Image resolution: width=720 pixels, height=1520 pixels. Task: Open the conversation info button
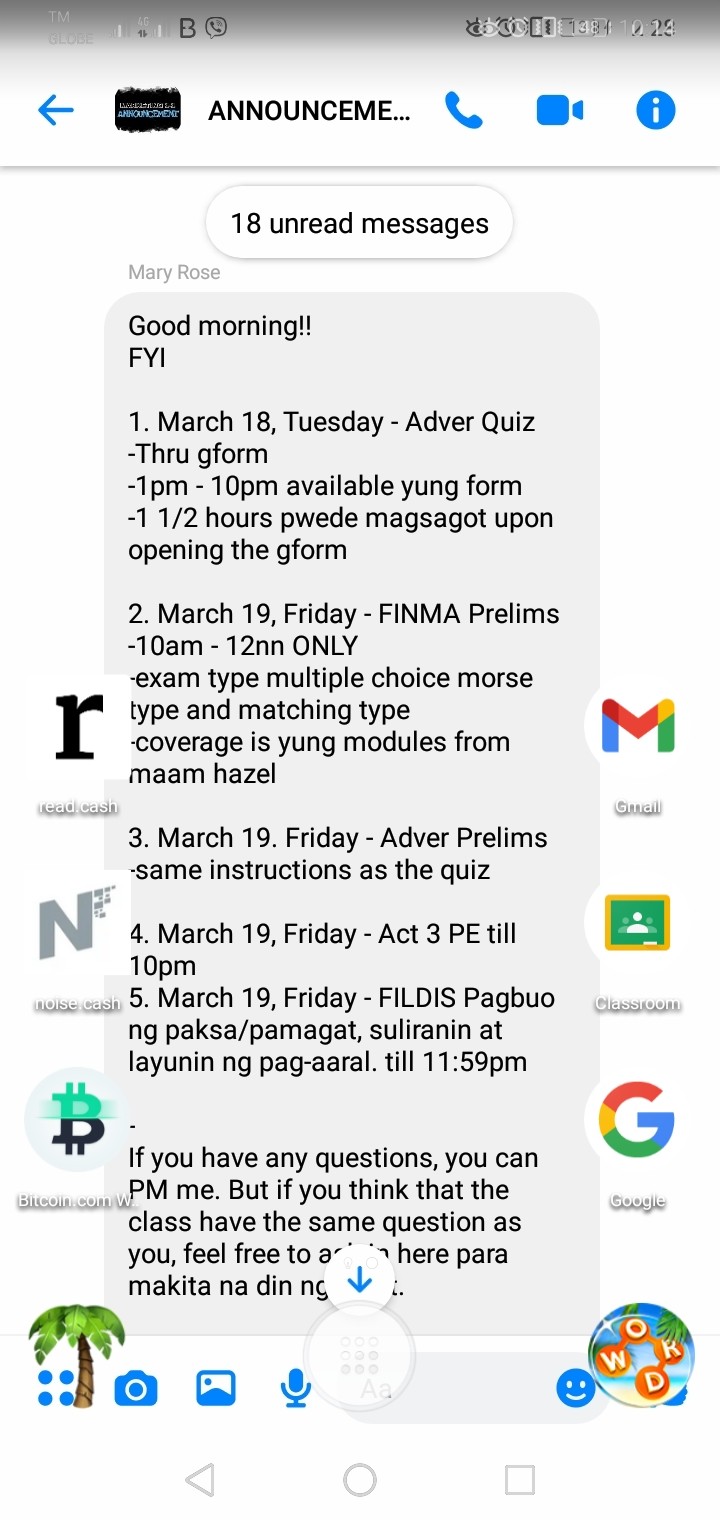click(656, 110)
